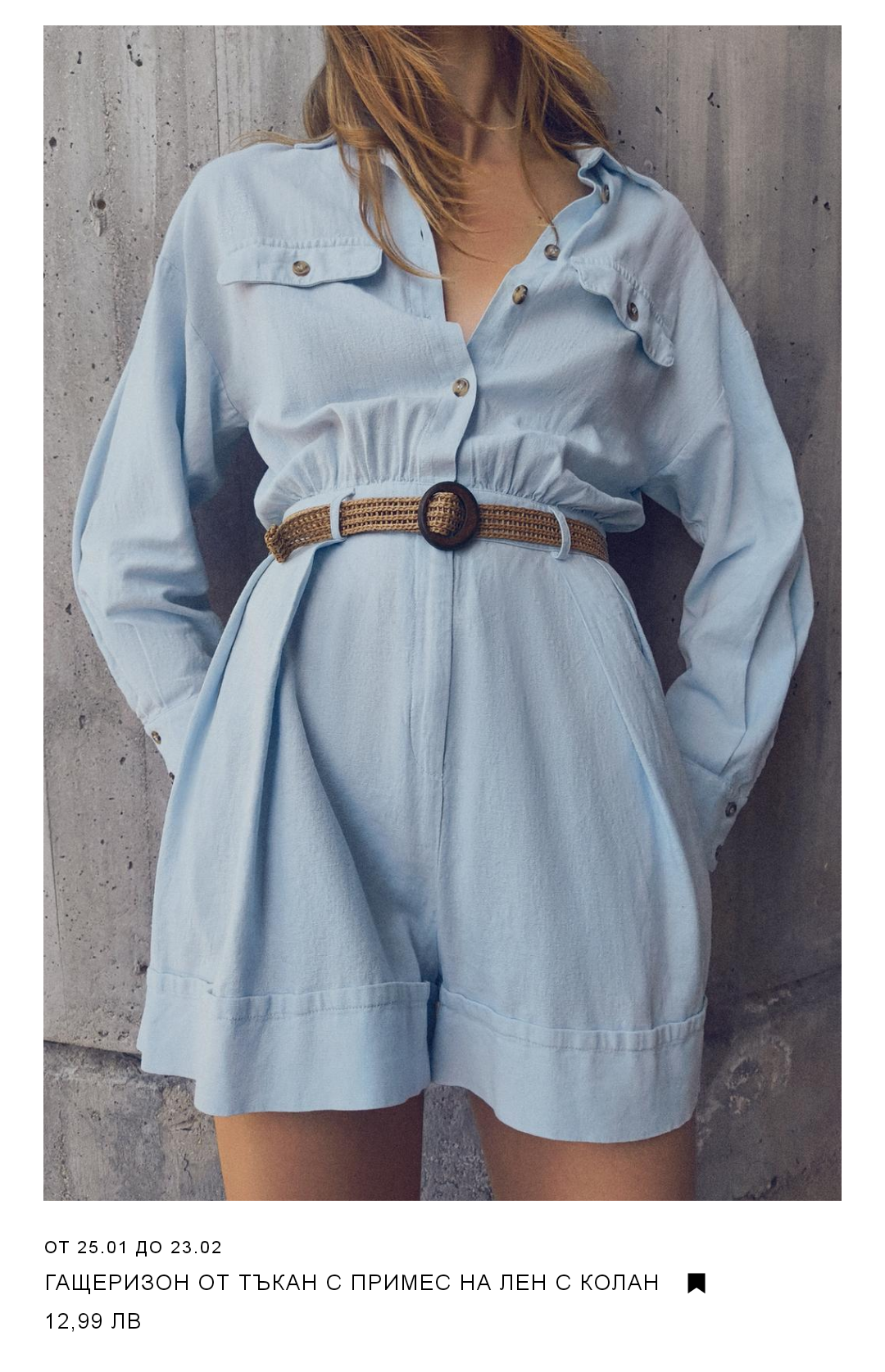The width and height of the screenshot is (885, 1372).
Task: Open the light blue linen jumpsuit product
Action: click(x=442, y=613)
